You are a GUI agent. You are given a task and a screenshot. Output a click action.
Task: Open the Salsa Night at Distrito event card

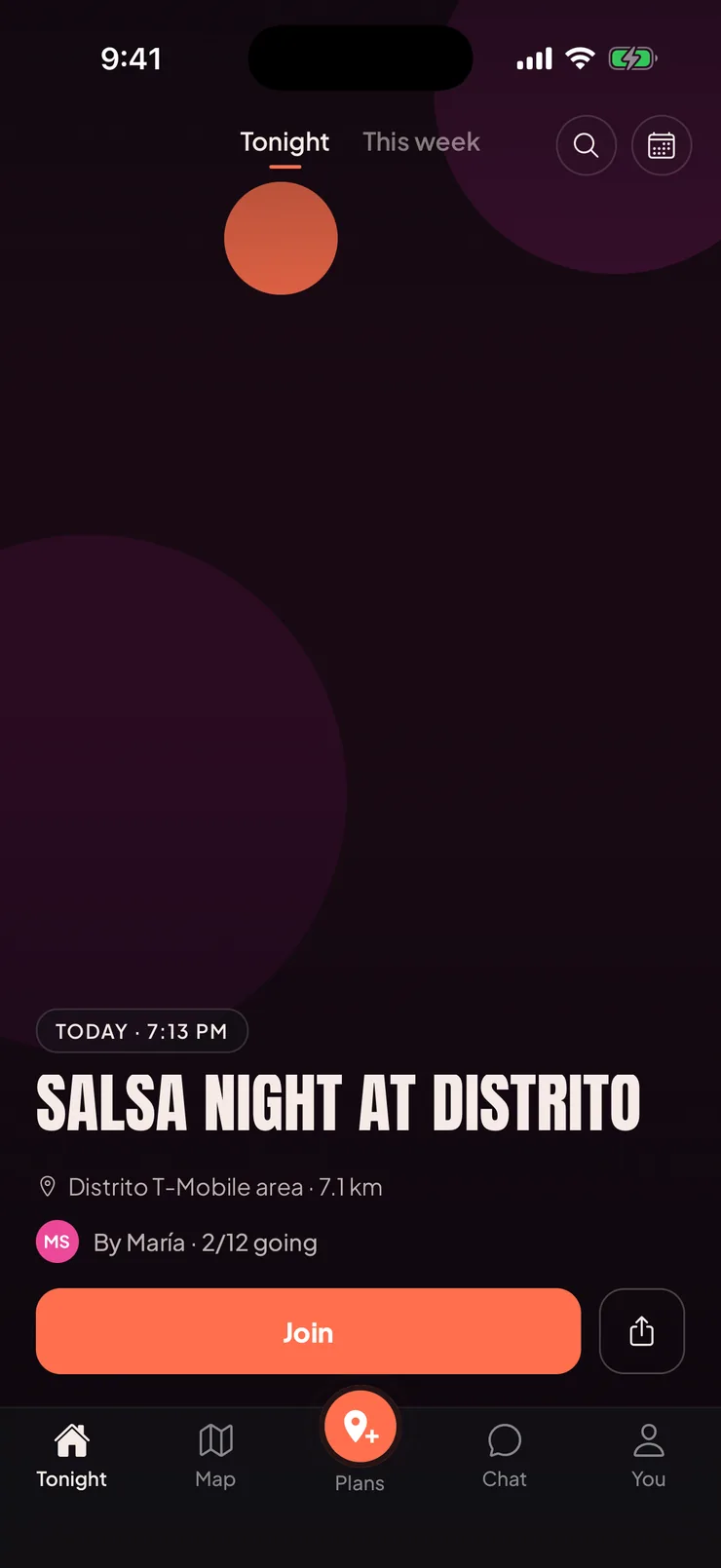click(338, 1103)
